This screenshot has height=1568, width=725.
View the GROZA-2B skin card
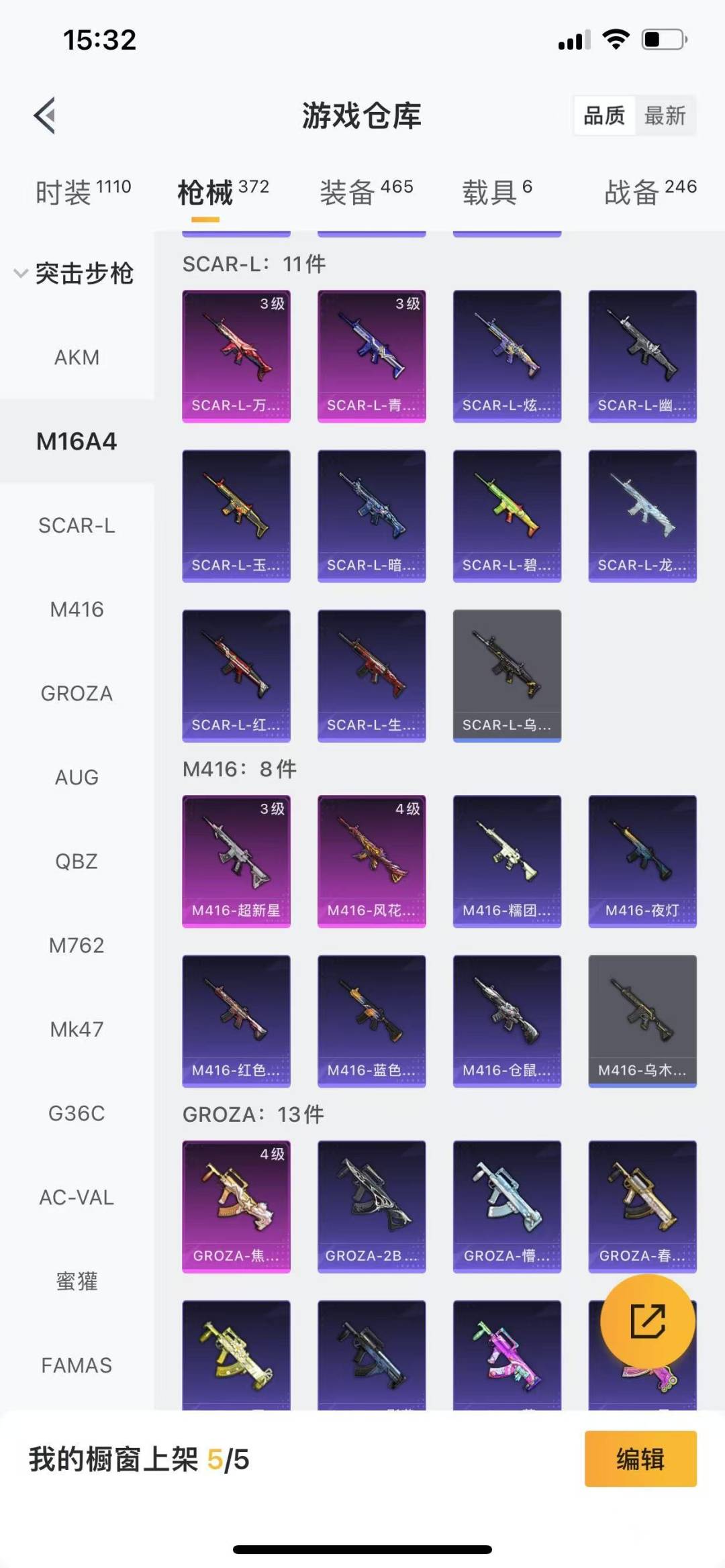click(x=371, y=1206)
